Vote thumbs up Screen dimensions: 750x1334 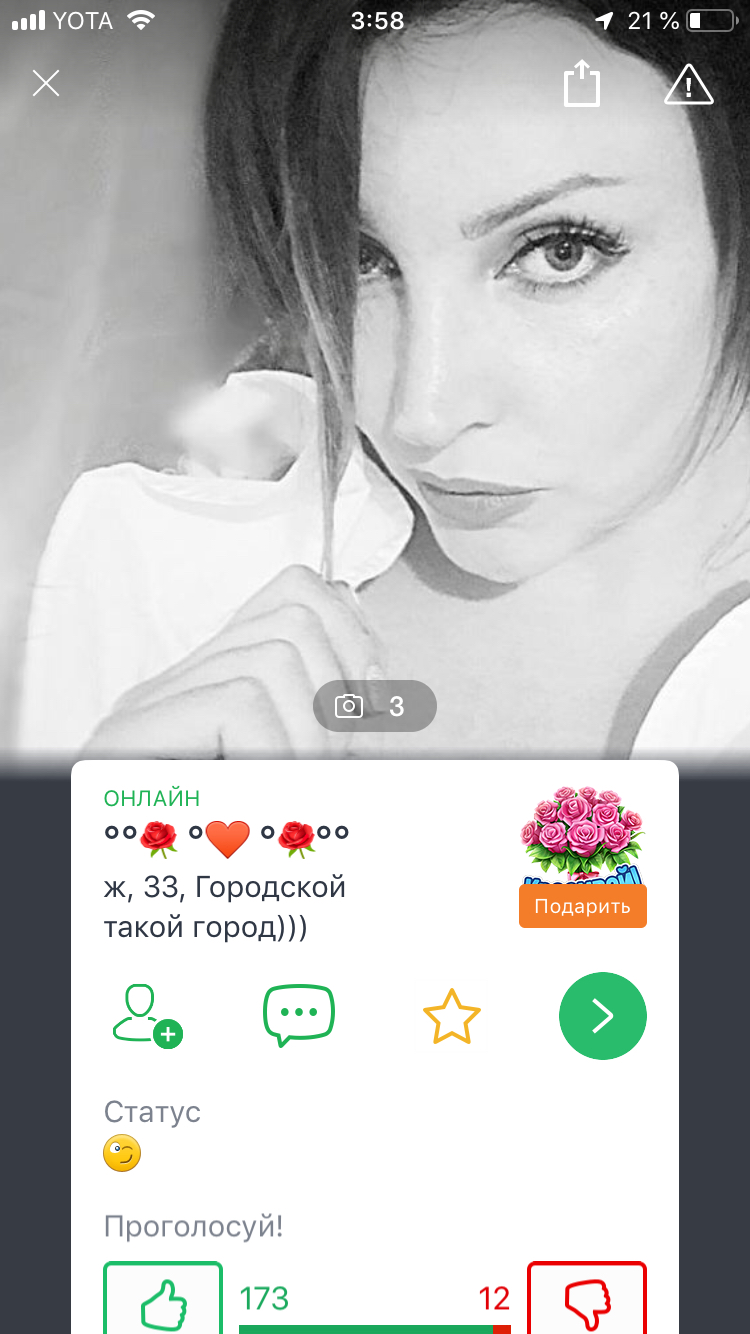163,1298
